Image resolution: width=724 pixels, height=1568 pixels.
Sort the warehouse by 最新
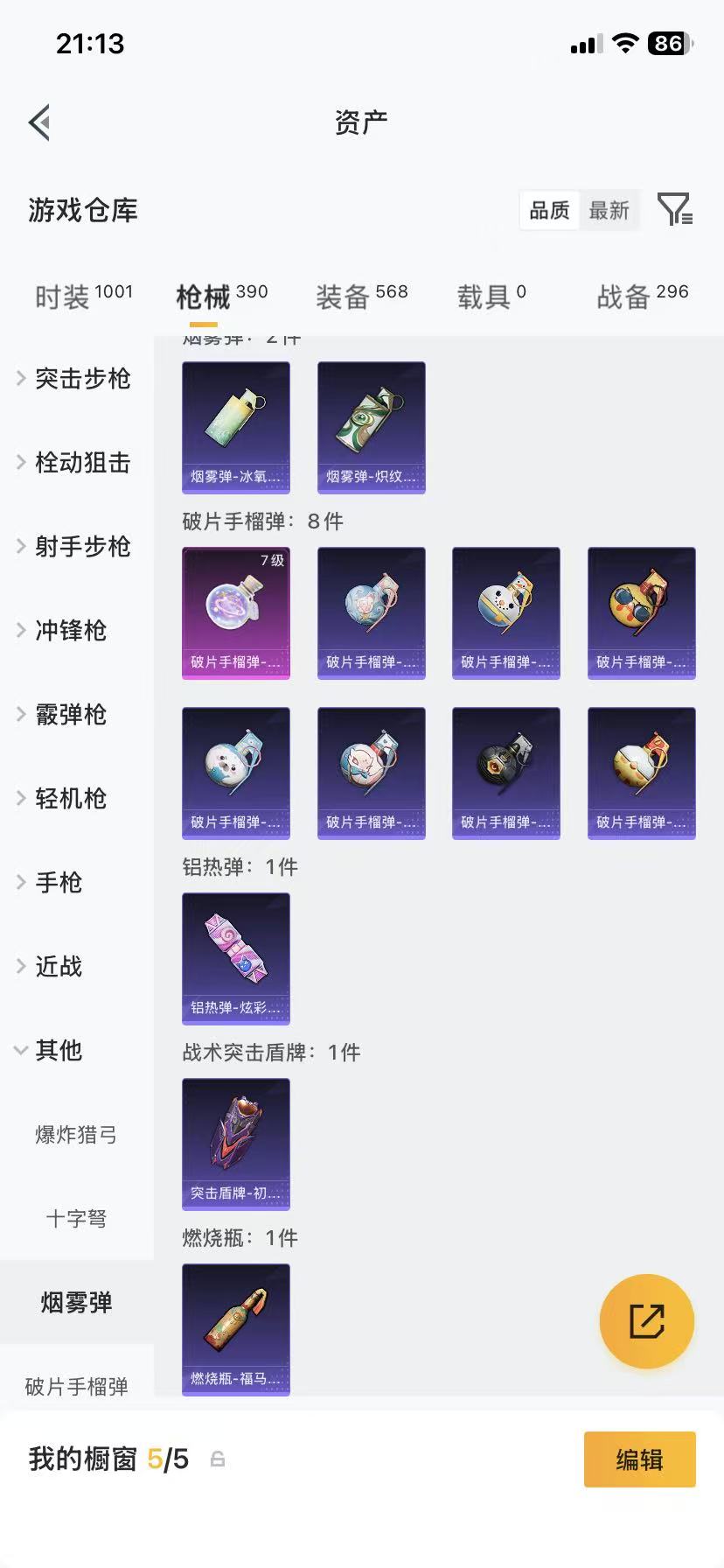tap(609, 210)
